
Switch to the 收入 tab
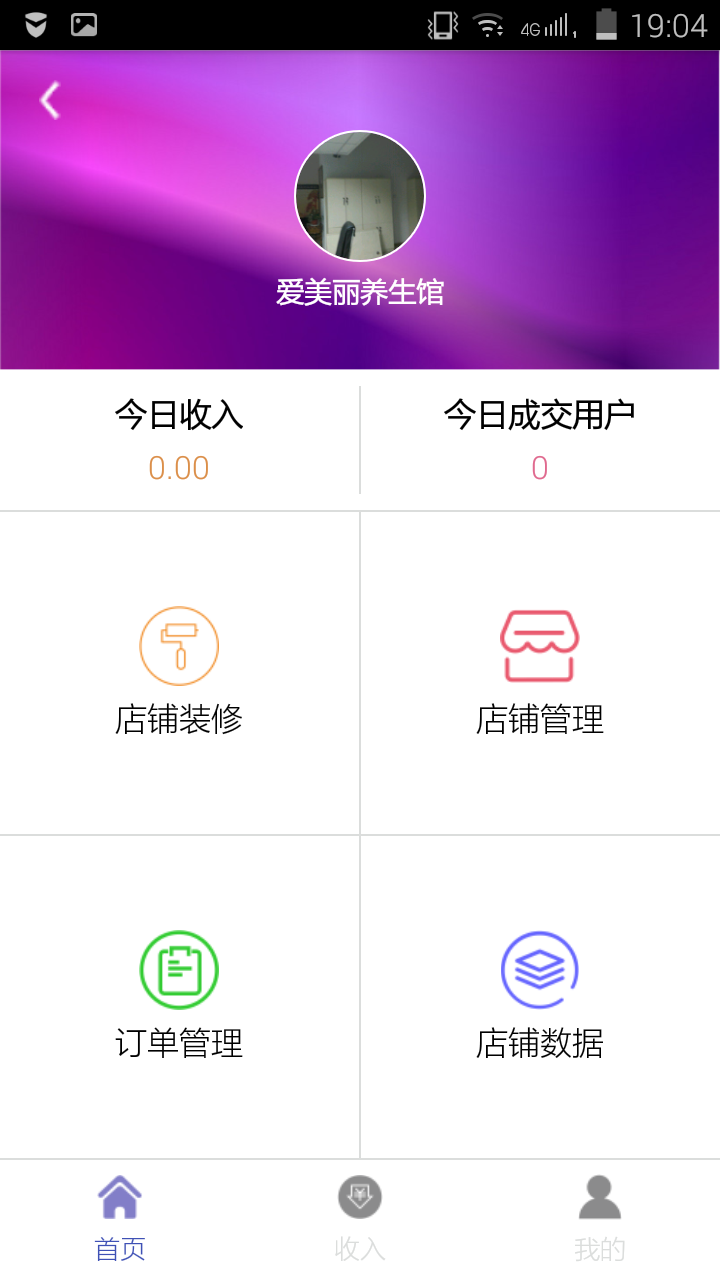pyautogui.click(x=359, y=1215)
